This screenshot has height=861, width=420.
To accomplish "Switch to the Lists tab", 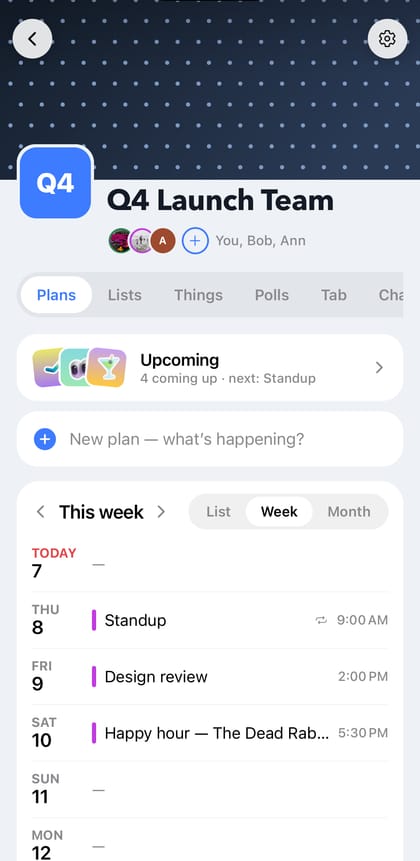I will pos(125,295).
